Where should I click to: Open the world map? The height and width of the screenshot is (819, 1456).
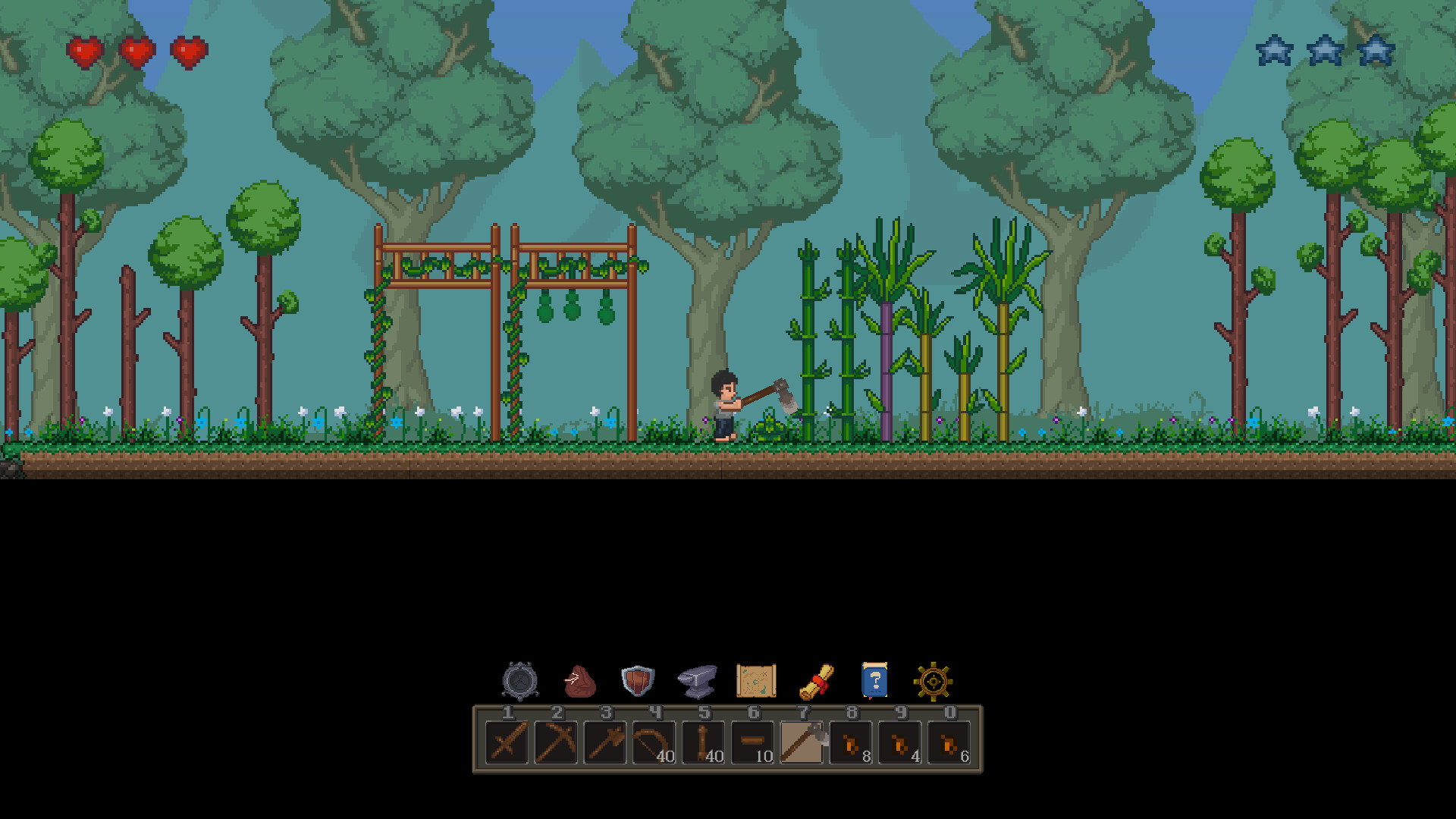[755, 681]
